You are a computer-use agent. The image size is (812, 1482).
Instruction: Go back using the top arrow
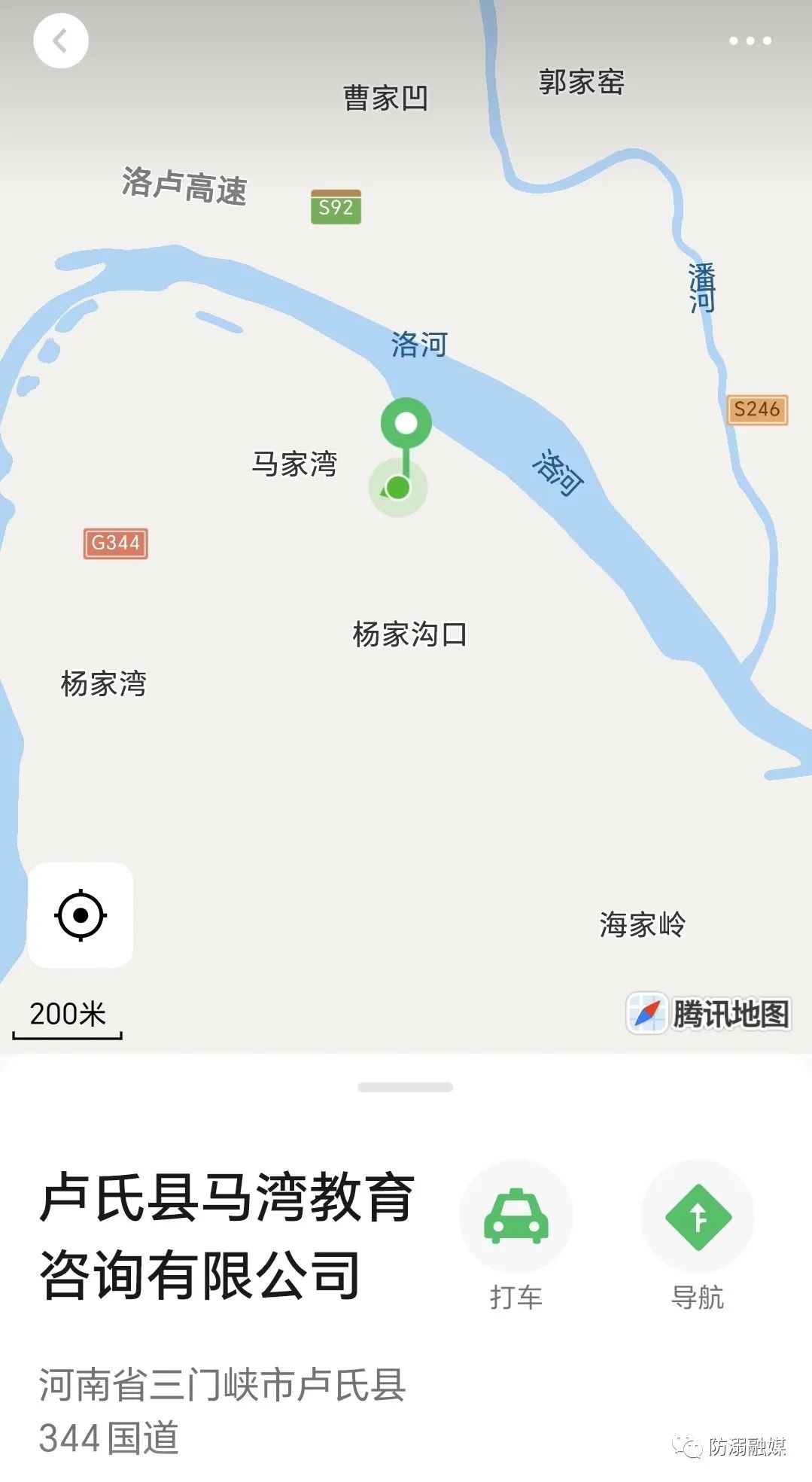pyautogui.click(x=61, y=41)
